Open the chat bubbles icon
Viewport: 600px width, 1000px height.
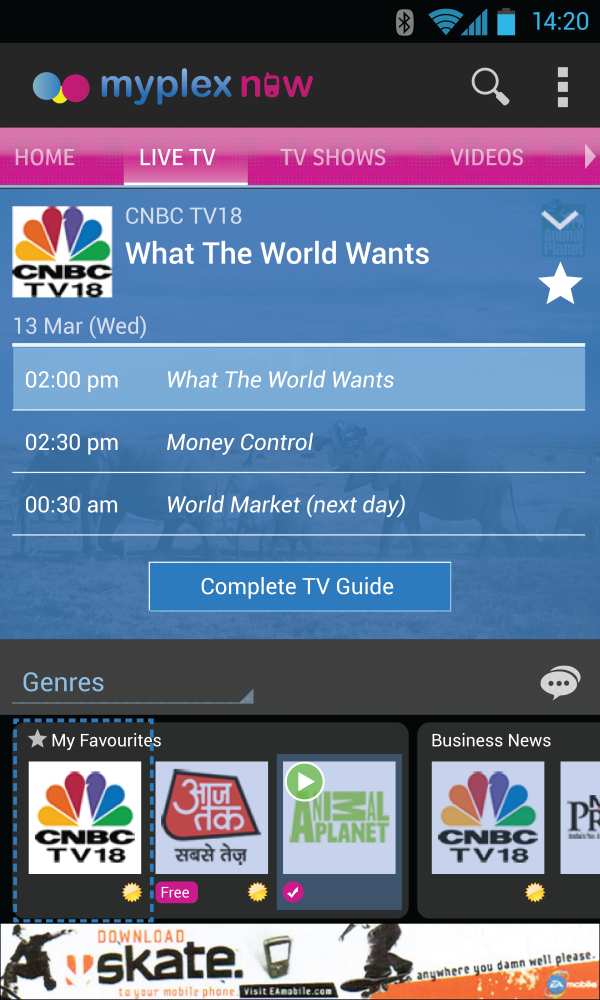point(559,683)
